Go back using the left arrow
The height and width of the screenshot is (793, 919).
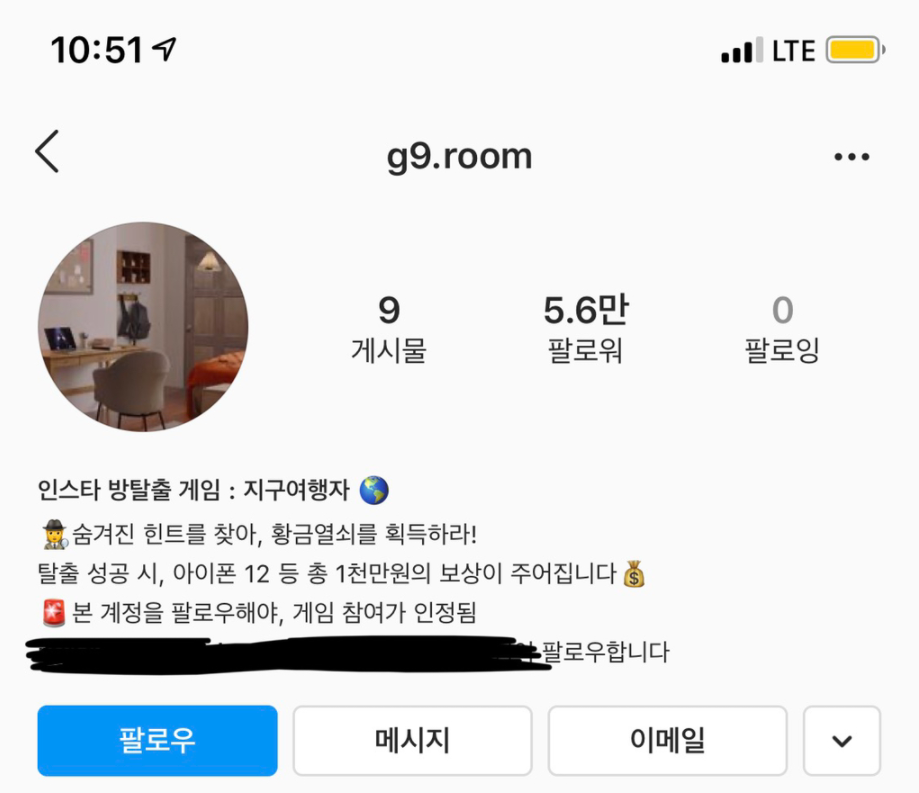pyautogui.click(x=47, y=152)
